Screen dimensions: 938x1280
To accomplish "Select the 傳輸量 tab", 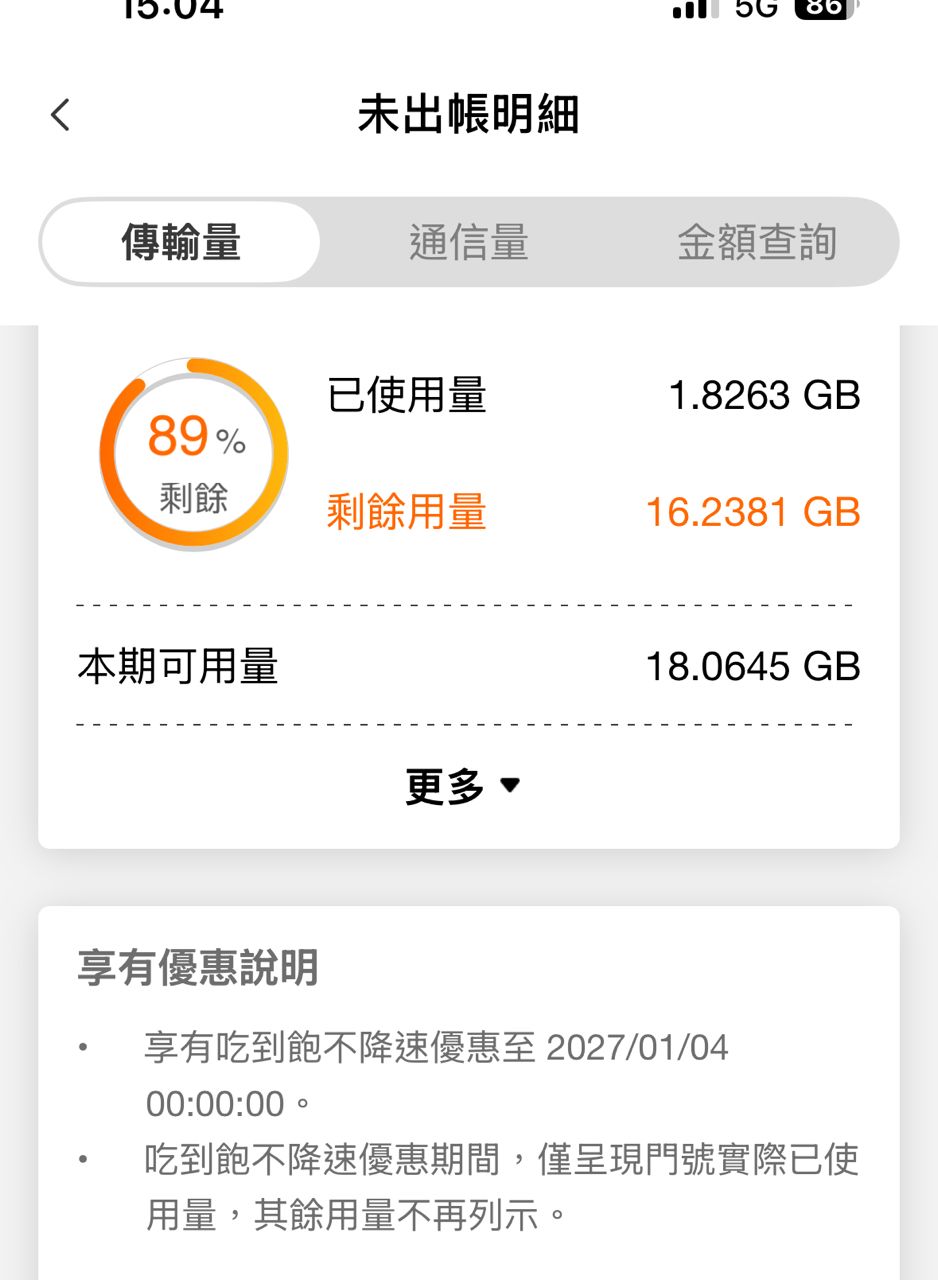I will coord(181,243).
